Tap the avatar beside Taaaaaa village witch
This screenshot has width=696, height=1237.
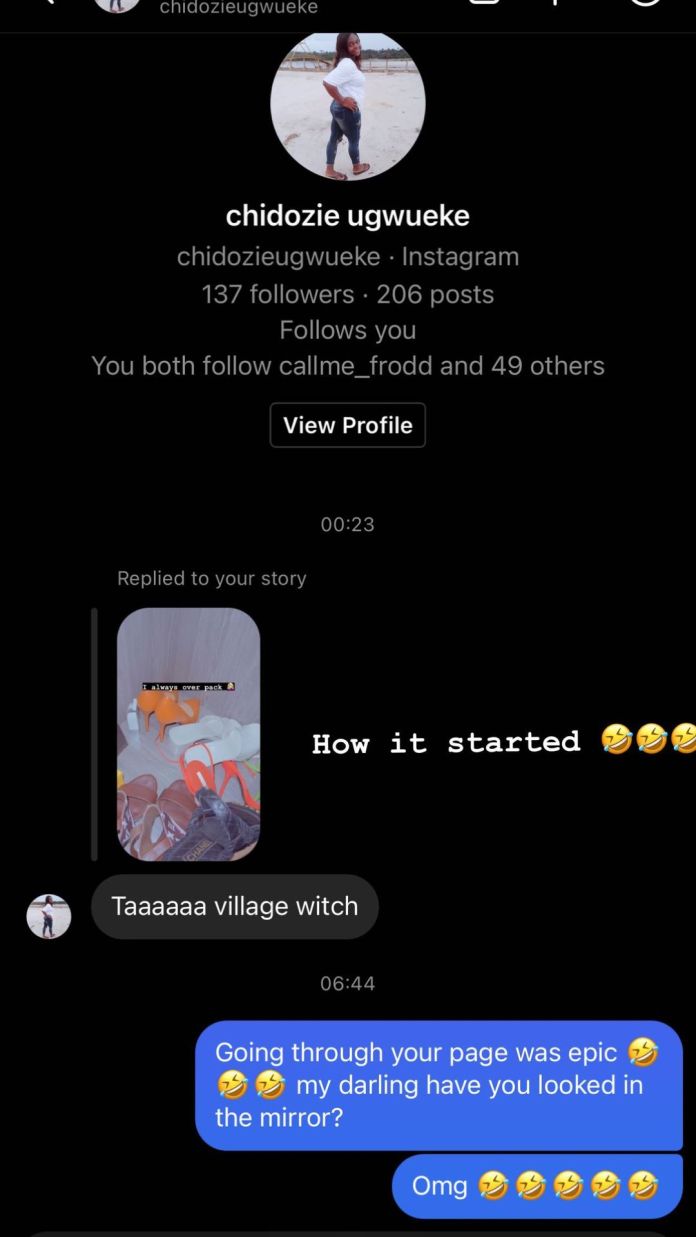click(48, 916)
